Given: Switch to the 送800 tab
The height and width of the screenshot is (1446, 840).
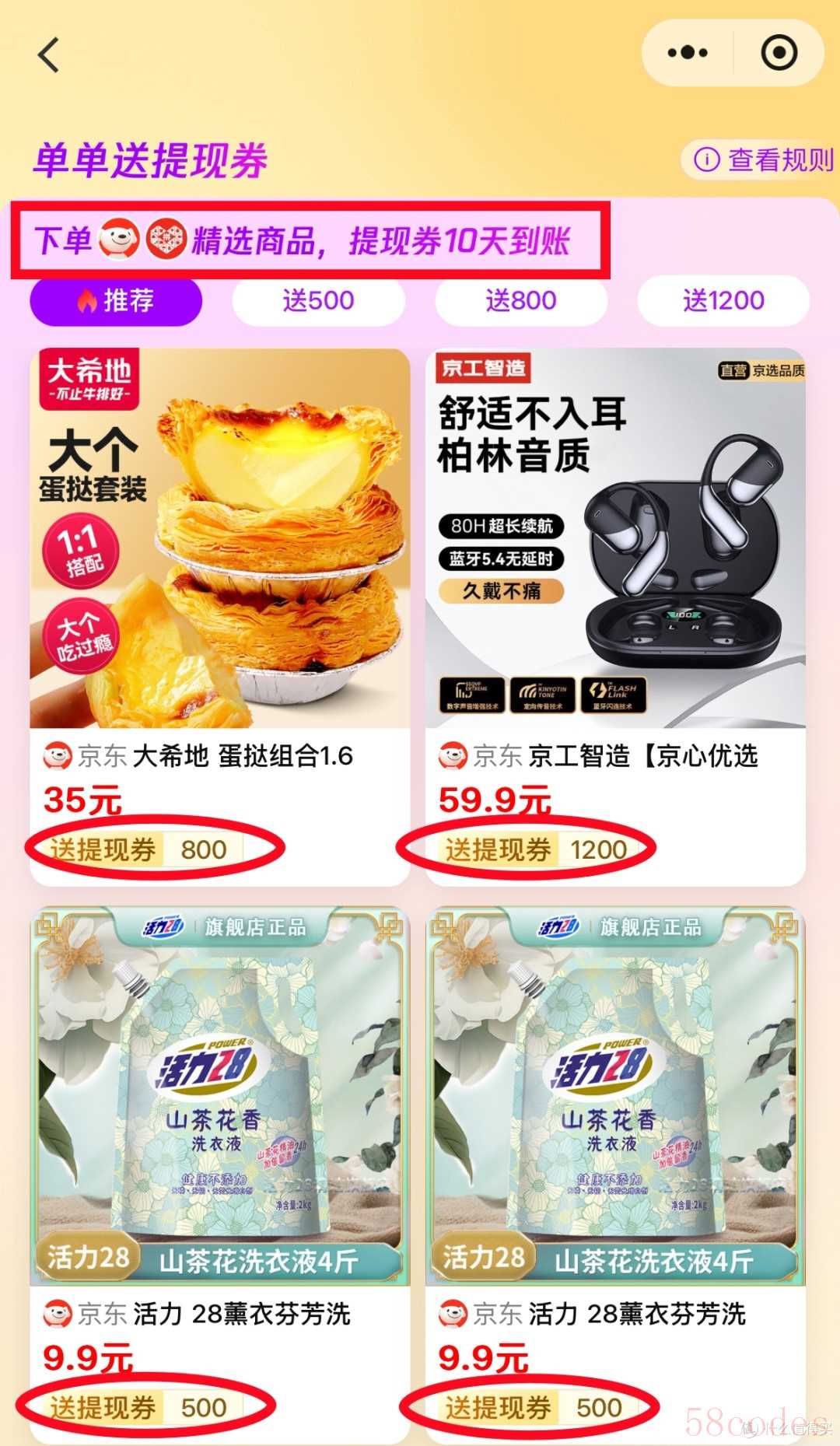Looking at the screenshot, I should click(x=520, y=301).
